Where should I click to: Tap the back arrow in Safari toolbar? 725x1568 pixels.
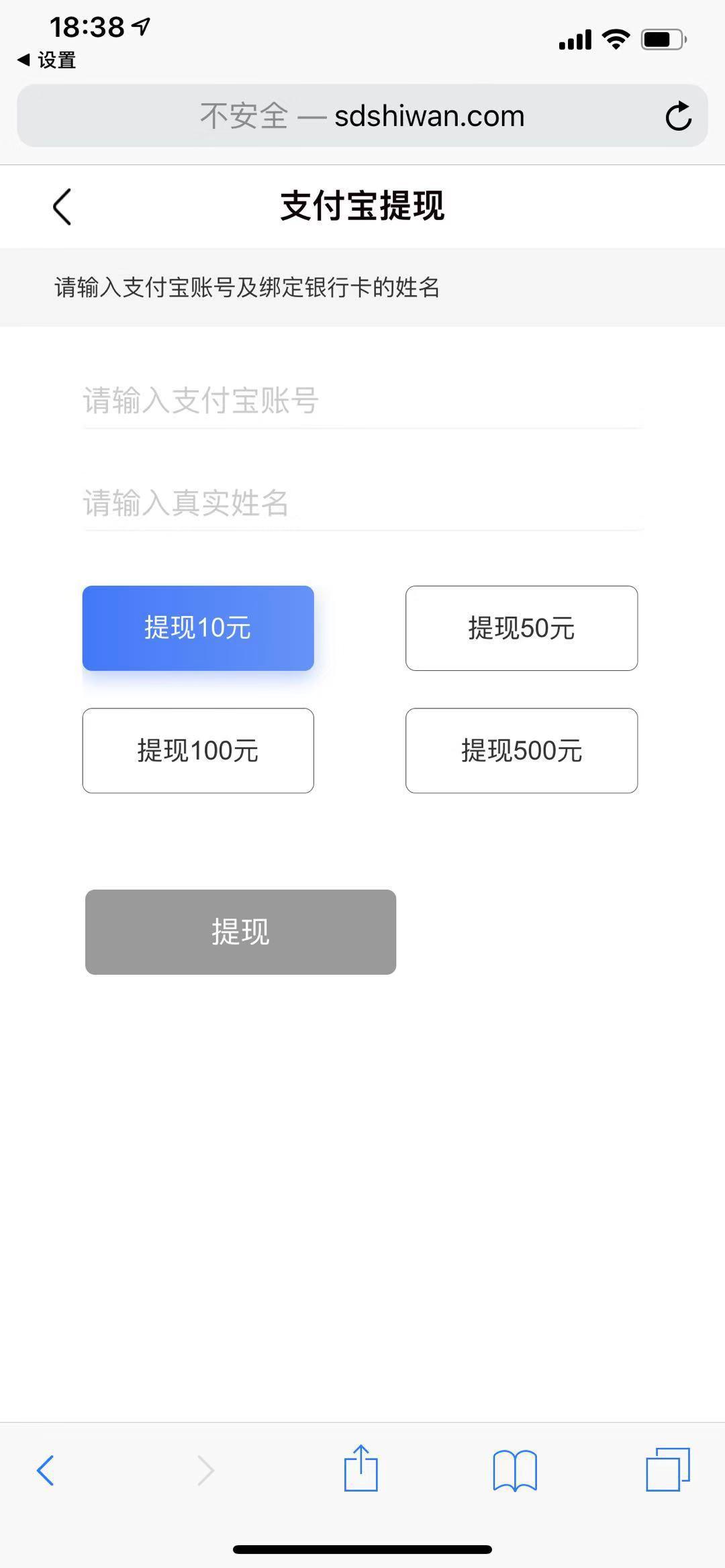(x=46, y=1469)
